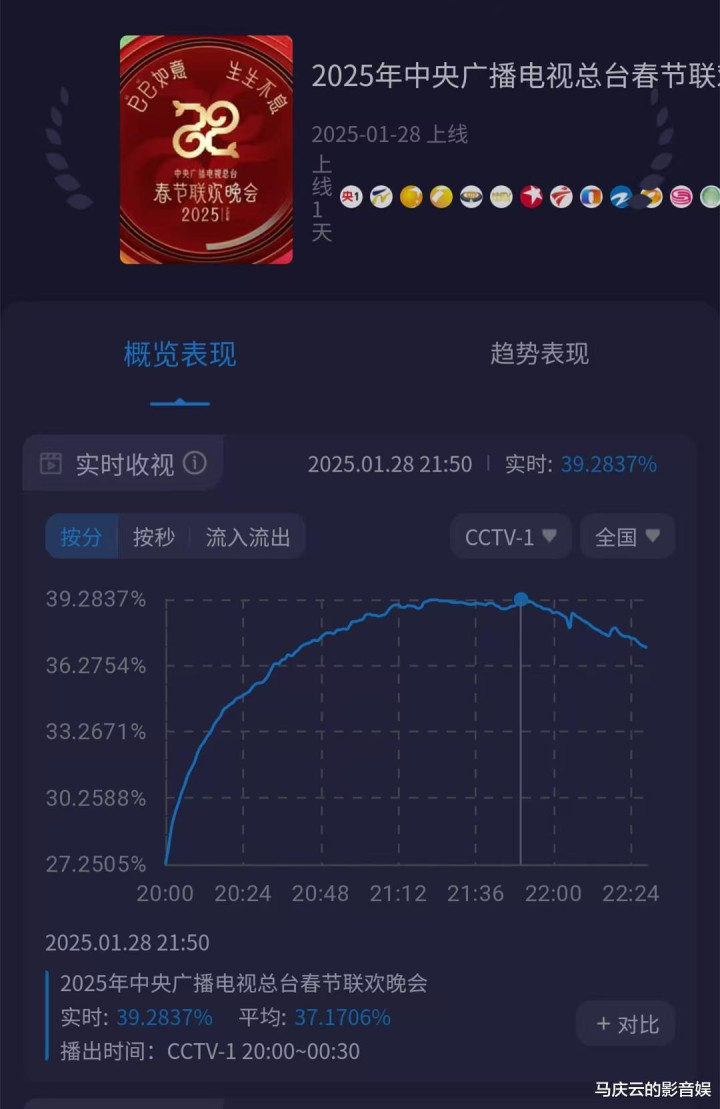Select the 概览表现 tab
The height and width of the screenshot is (1109, 720).
click(x=180, y=354)
